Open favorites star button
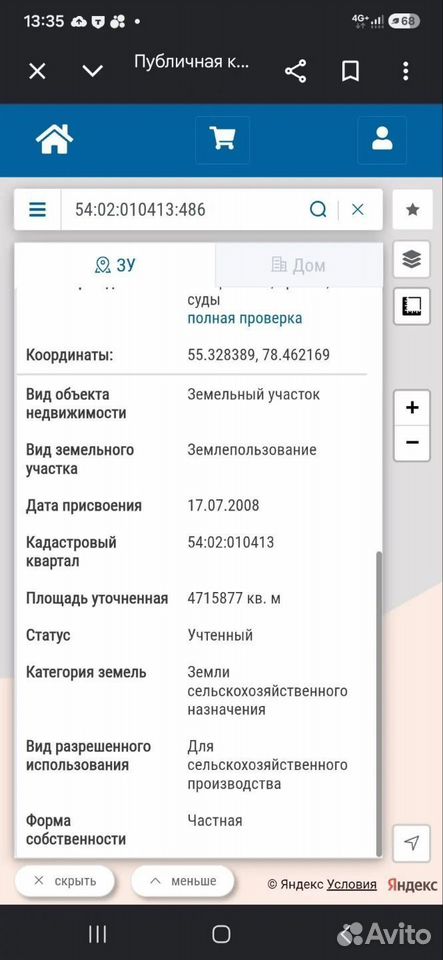 (412, 210)
